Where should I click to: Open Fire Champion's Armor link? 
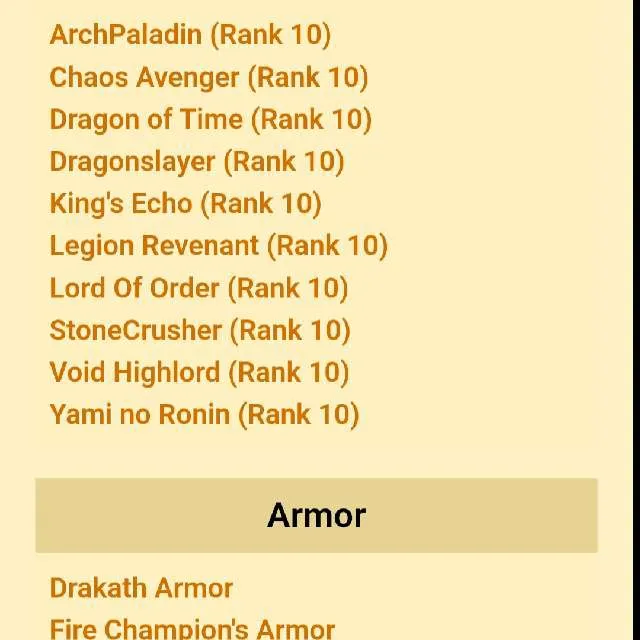[192, 628]
